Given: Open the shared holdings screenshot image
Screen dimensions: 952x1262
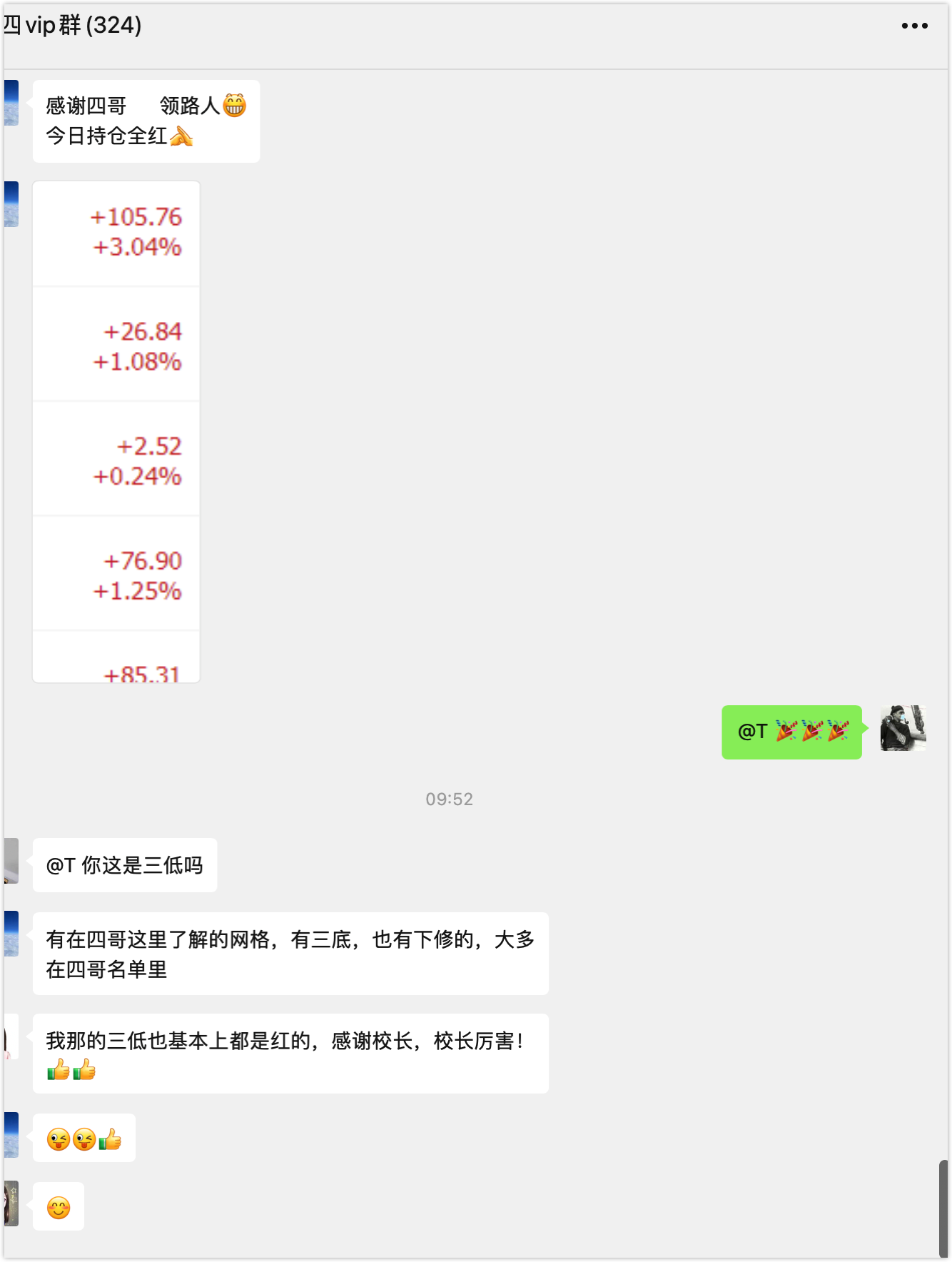Looking at the screenshot, I should [116, 431].
